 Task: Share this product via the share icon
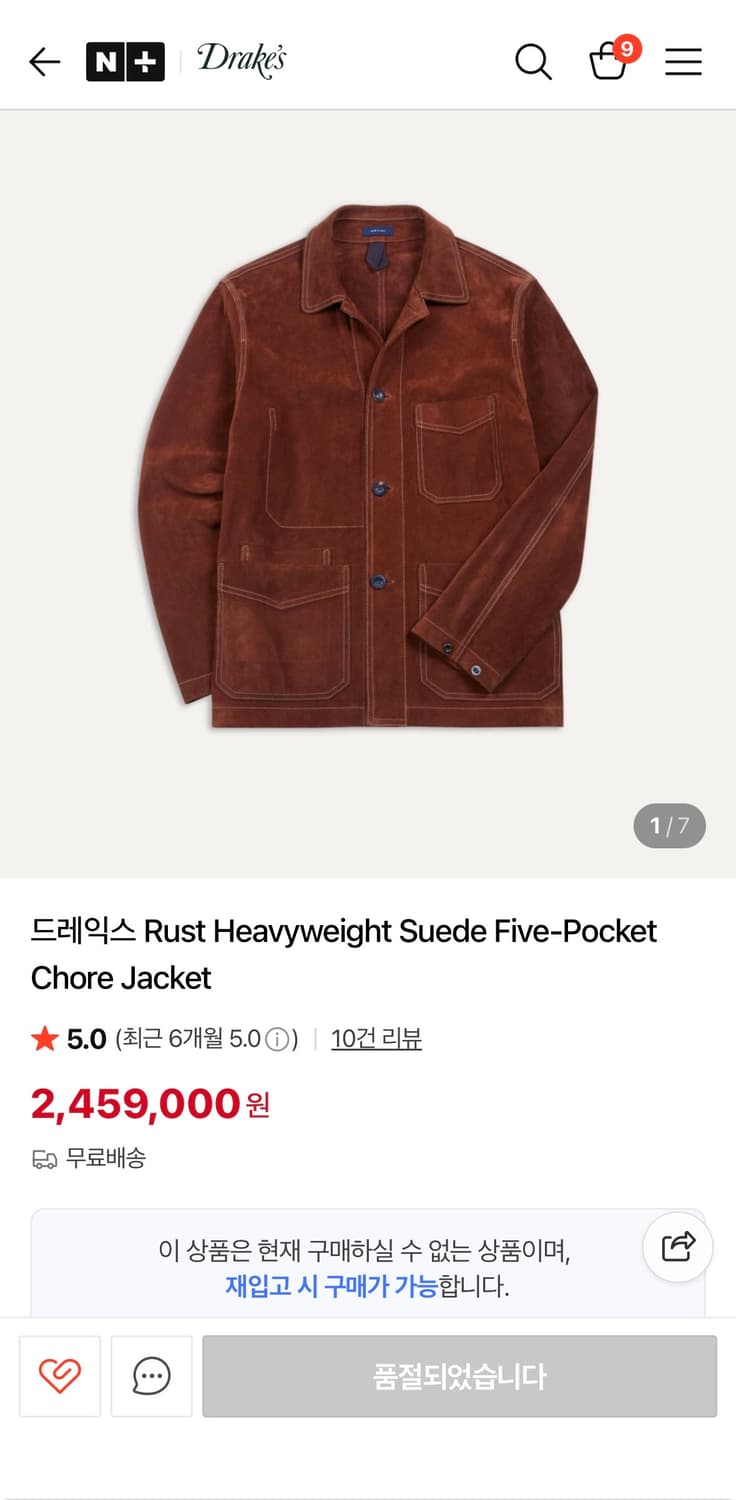(x=677, y=1246)
